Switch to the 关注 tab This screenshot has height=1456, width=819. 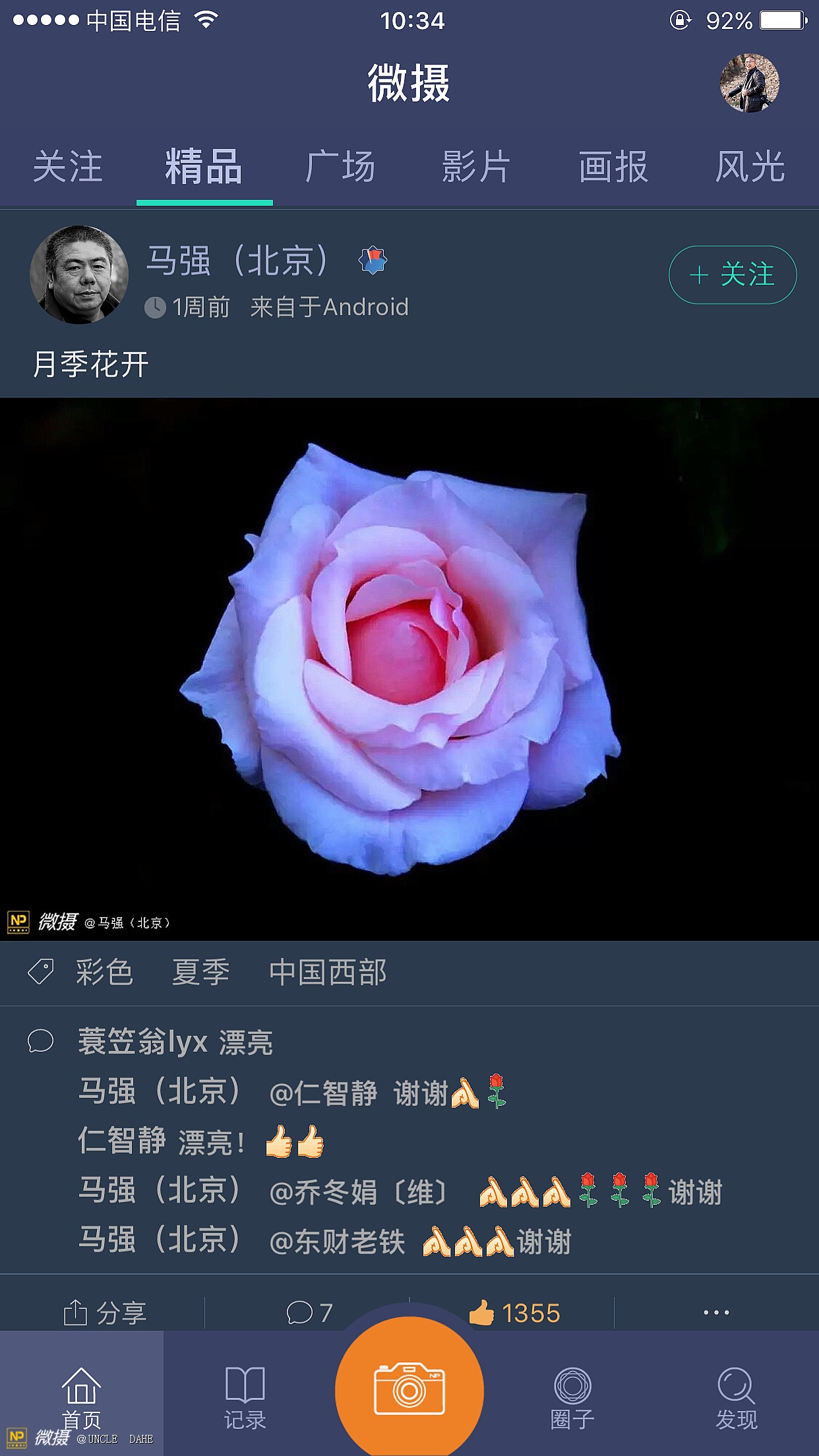(68, 167)
